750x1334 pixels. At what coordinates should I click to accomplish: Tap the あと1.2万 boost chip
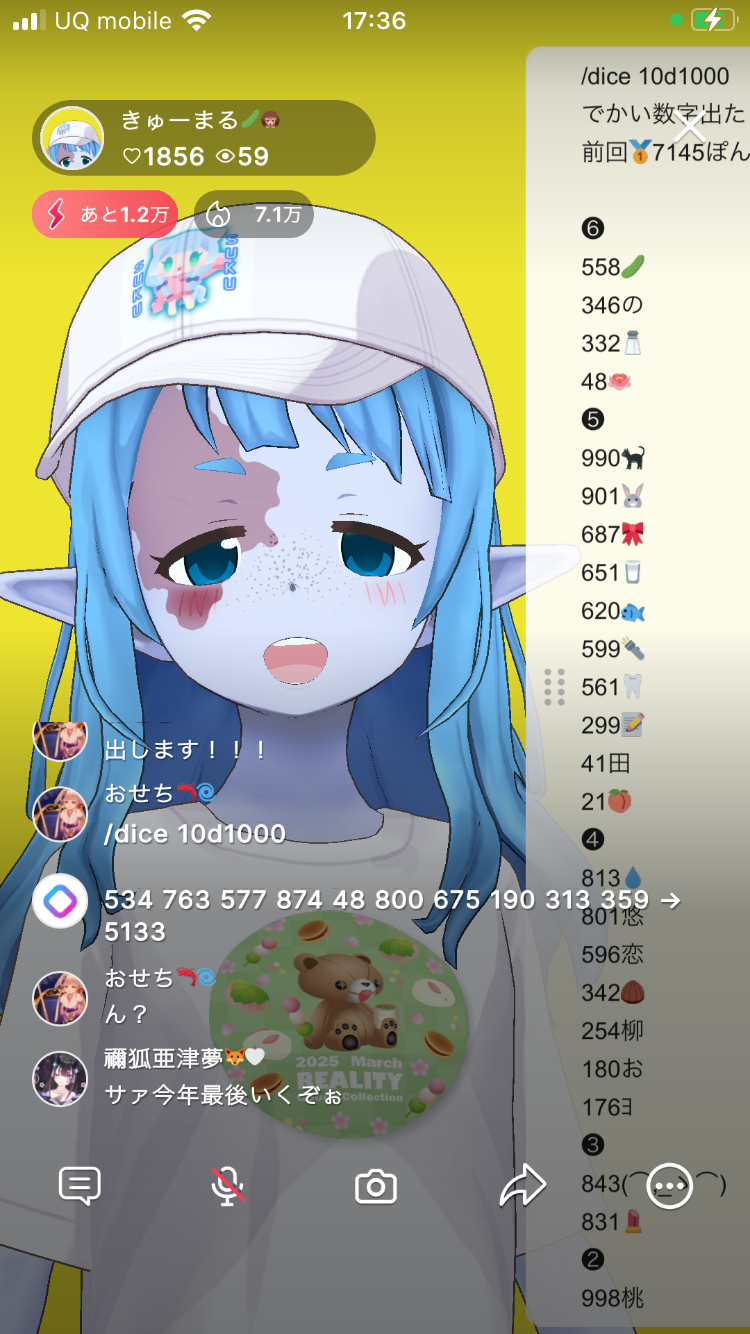point(105,214)
